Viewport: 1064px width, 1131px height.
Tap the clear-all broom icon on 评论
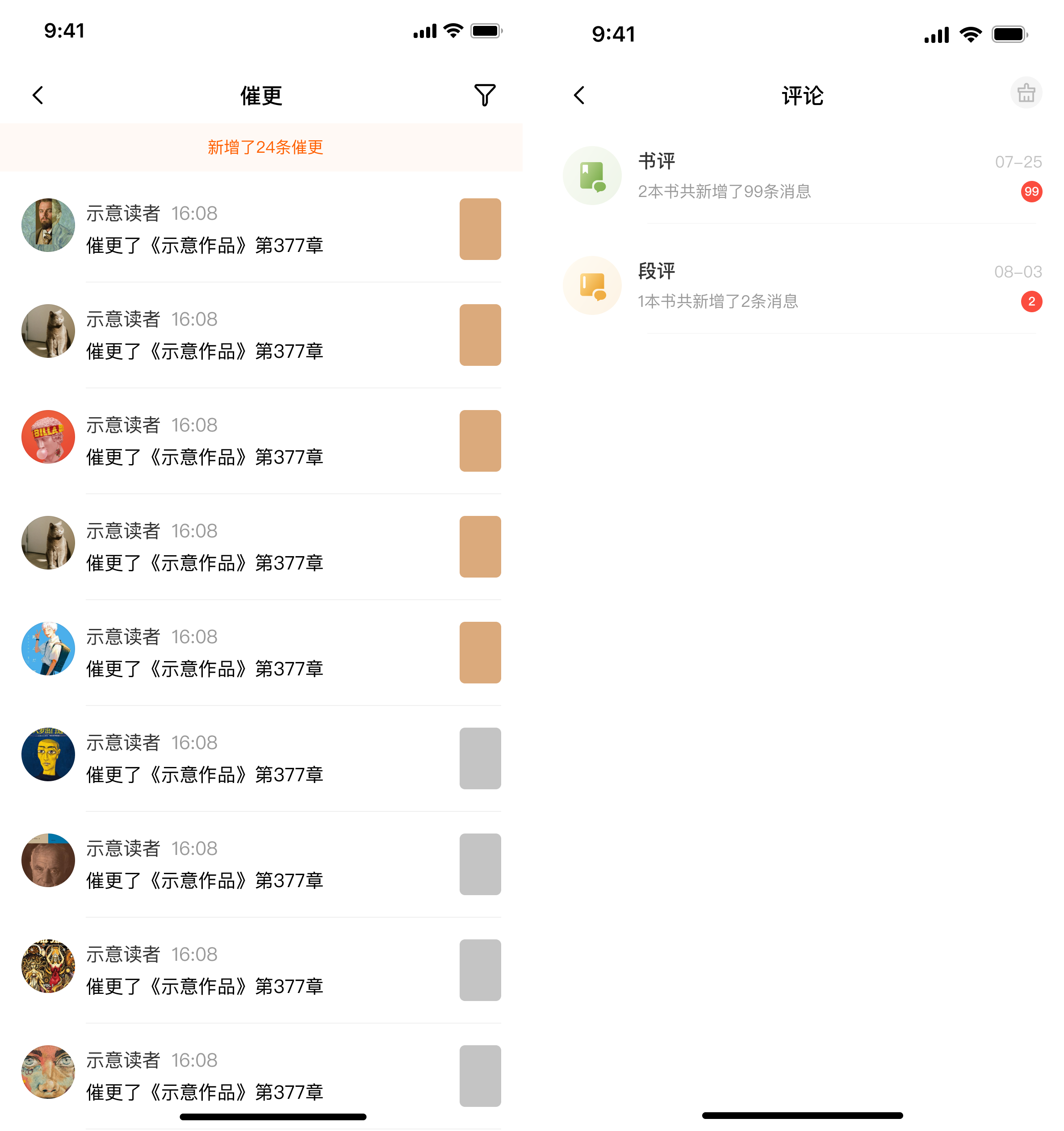coord(1025,93)
